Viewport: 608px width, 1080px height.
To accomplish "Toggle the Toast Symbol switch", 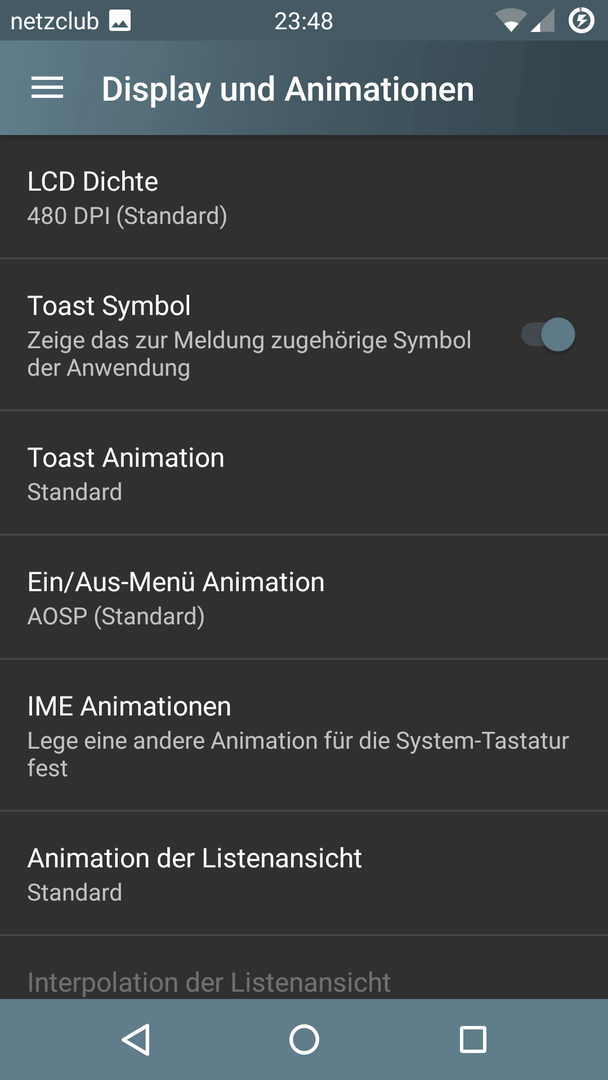I will tap(548, 335).
